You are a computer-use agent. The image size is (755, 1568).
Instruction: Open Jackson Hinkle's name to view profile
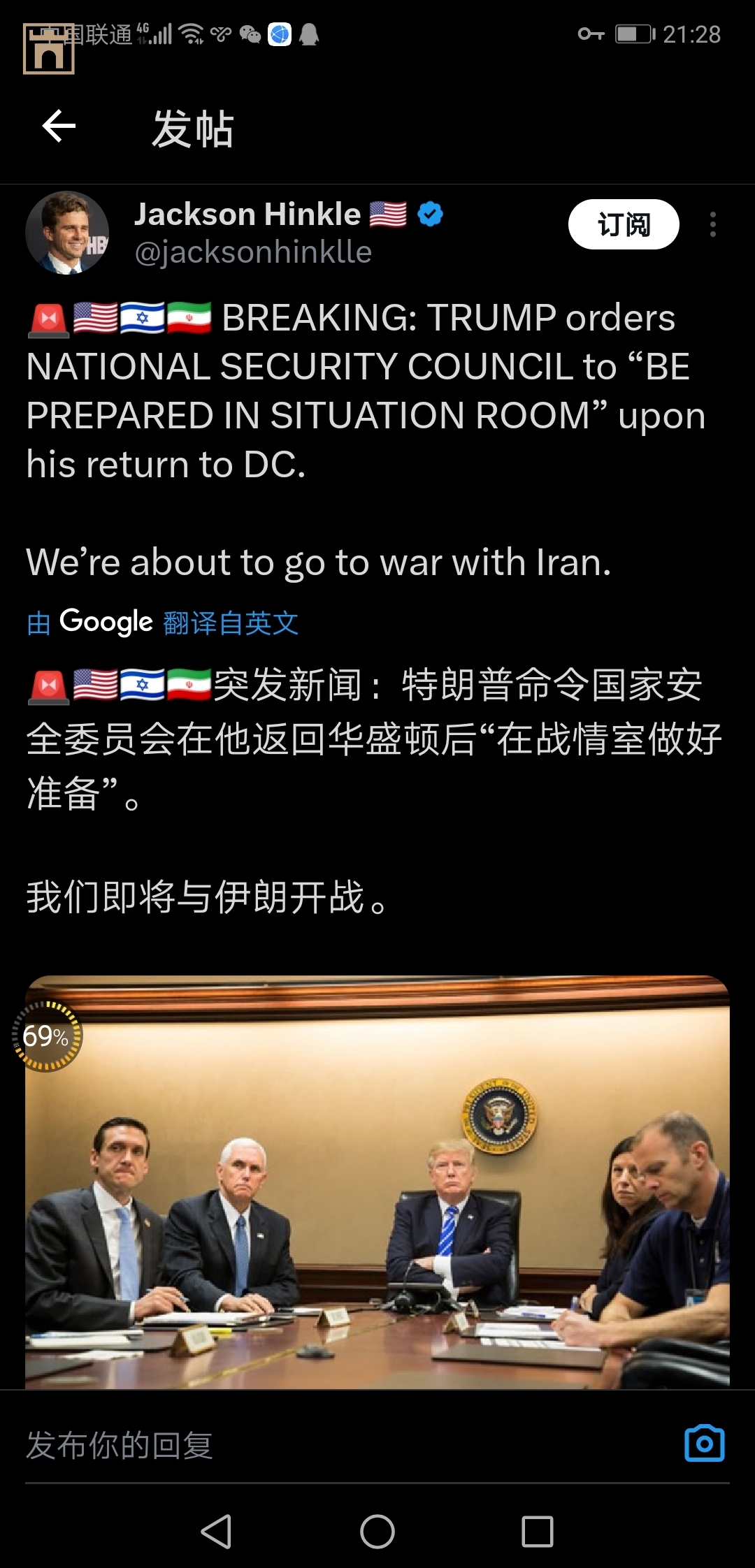[x=247, y=215]
